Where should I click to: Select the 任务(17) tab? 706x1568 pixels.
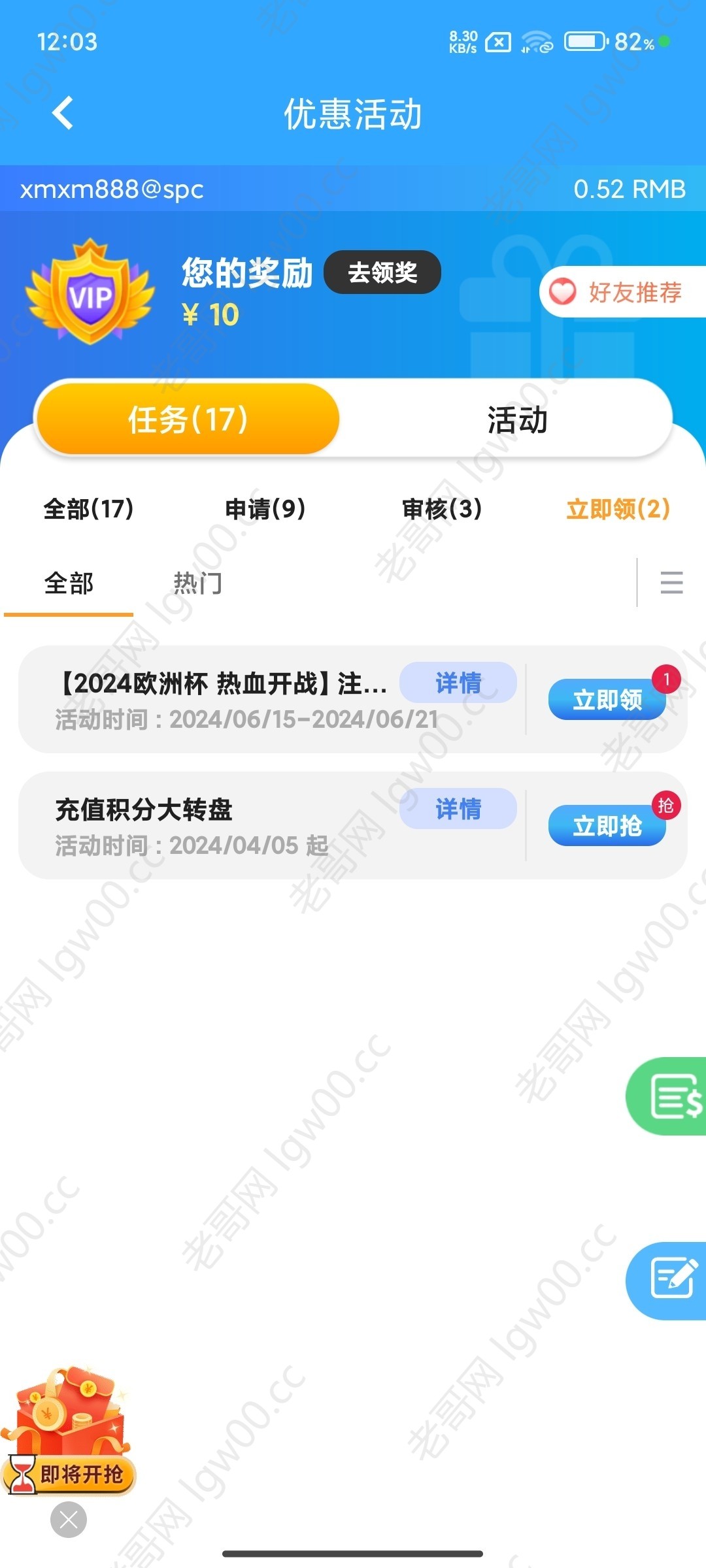(x=188, y=419)
